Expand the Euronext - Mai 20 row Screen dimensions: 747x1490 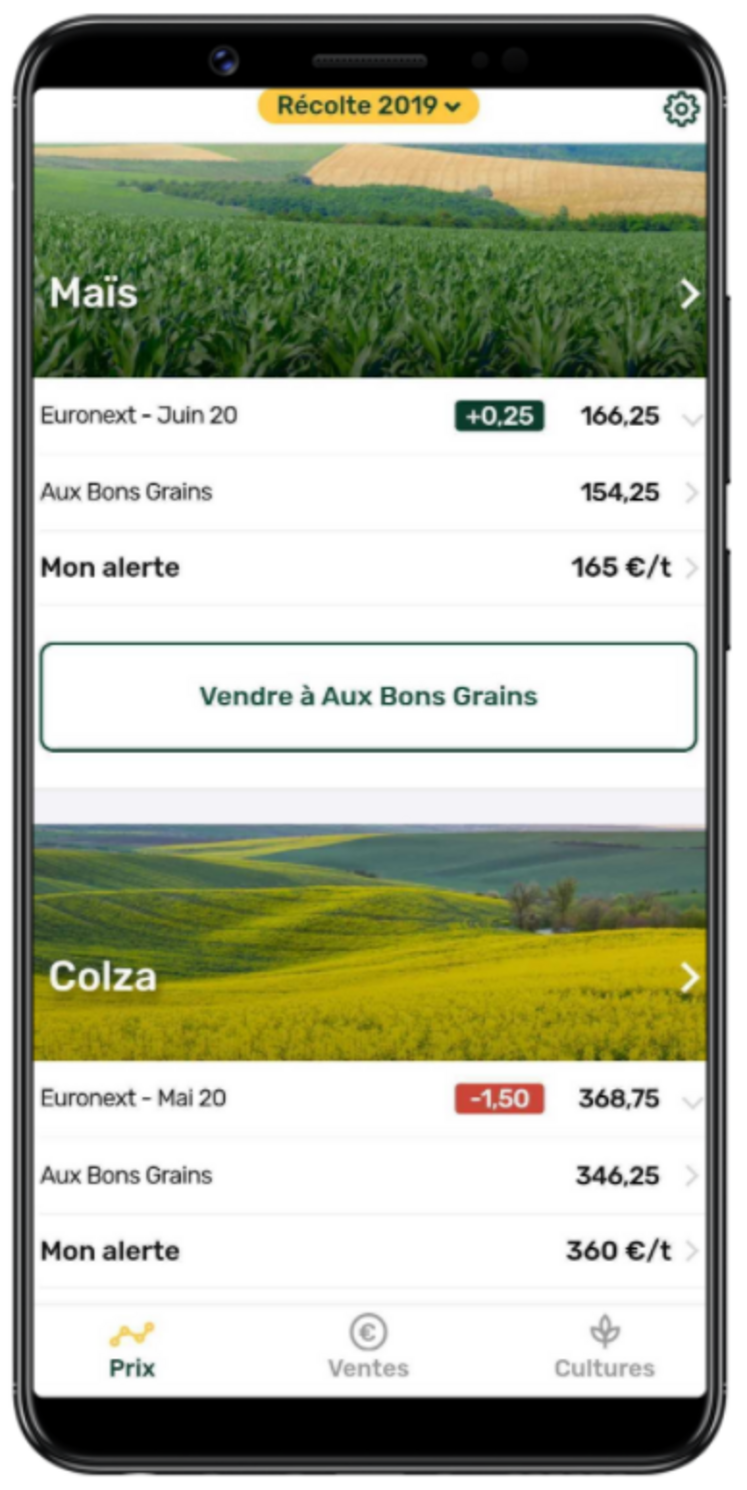tap(370, 1099)
